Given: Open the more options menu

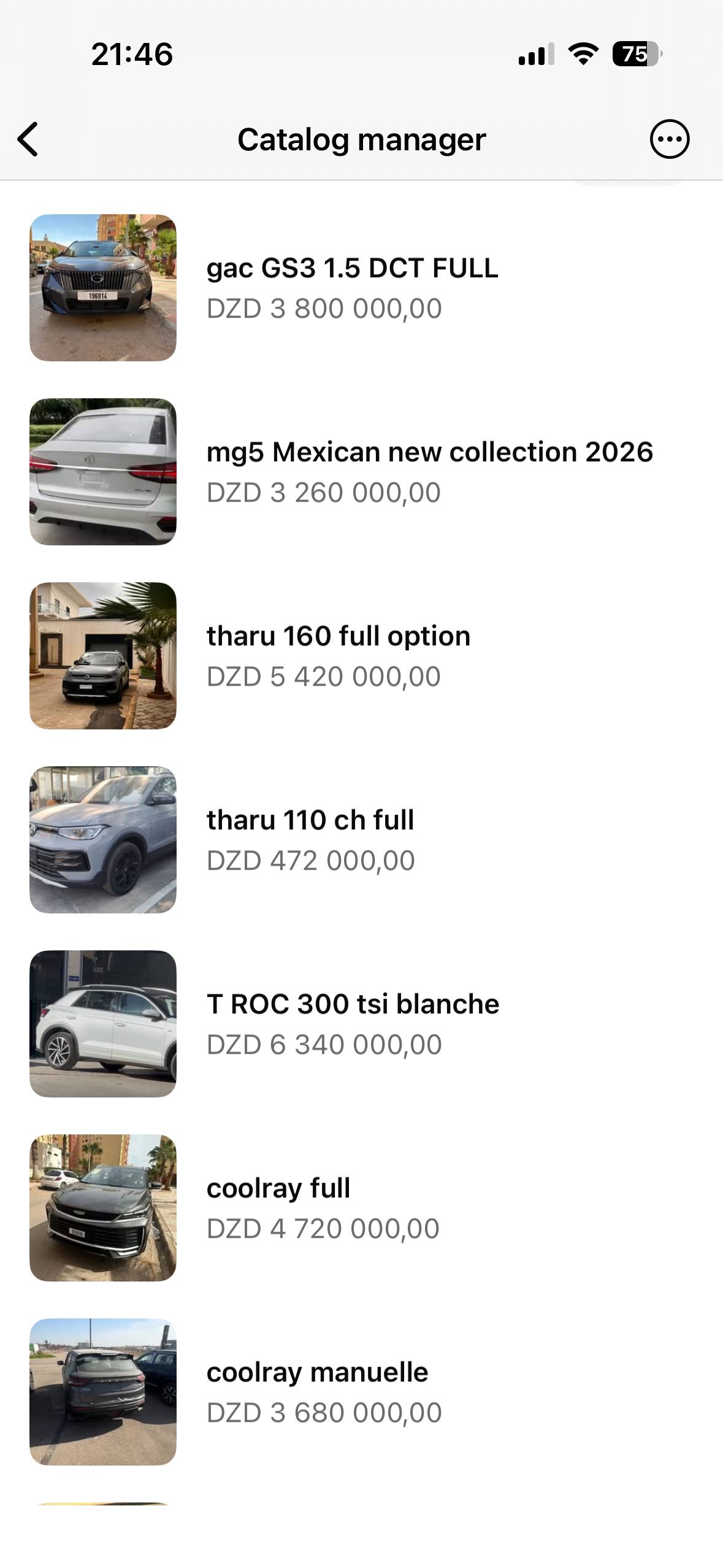Looking at the screenshot, I should point(669,139).
